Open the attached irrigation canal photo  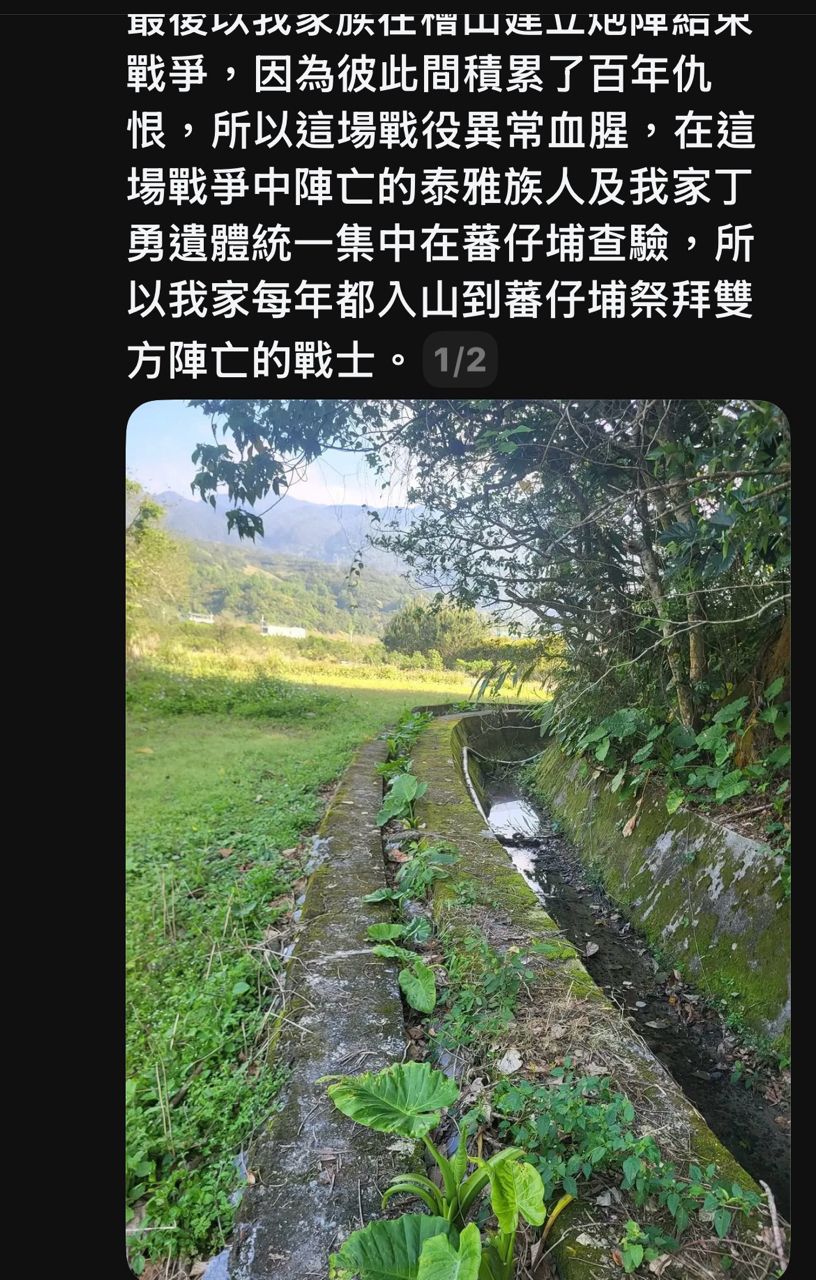tap(458, 838)
